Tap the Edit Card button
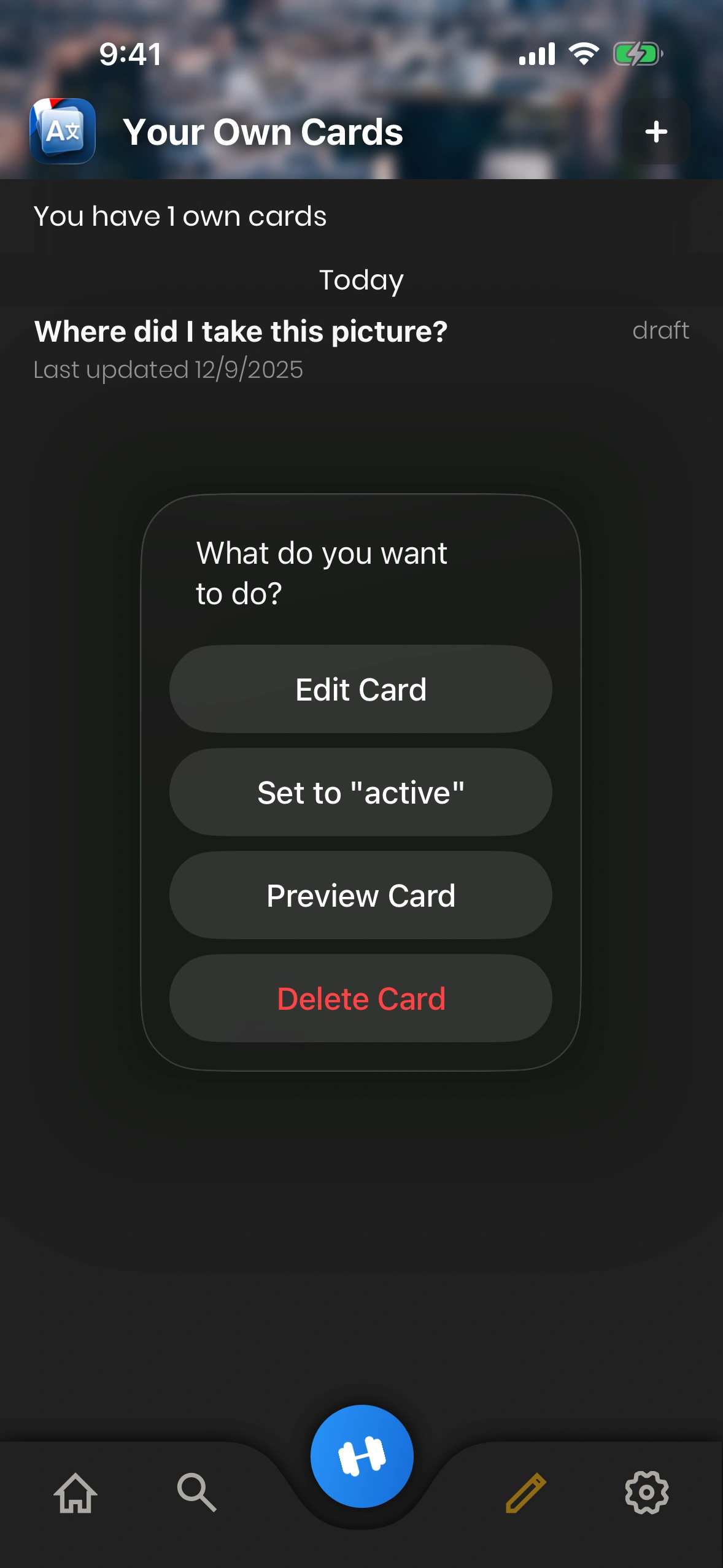This screenshot has height=1568, width=723. point(361,689)
